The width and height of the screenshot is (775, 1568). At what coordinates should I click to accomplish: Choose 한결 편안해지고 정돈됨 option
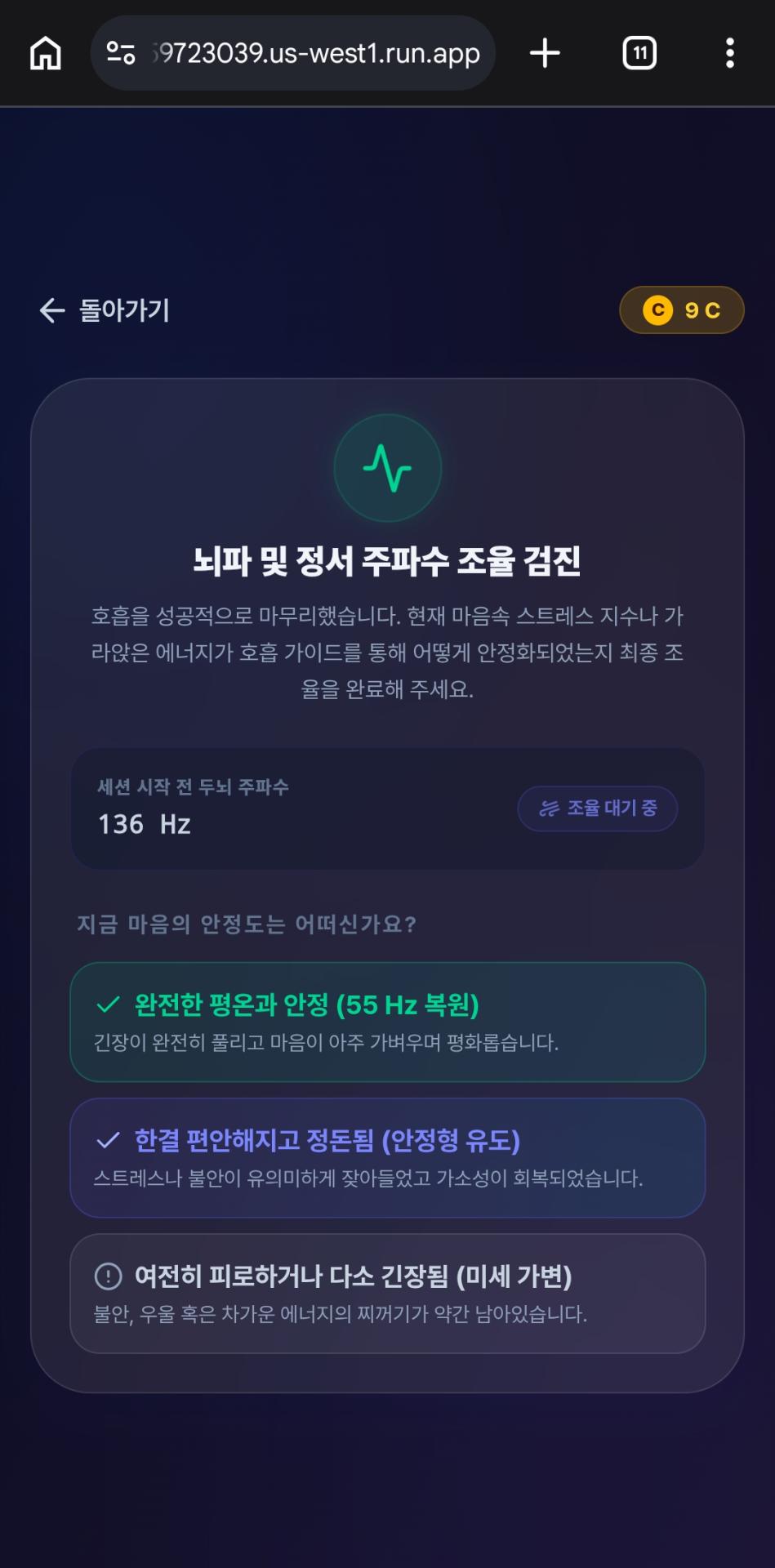coord(387,1157)
